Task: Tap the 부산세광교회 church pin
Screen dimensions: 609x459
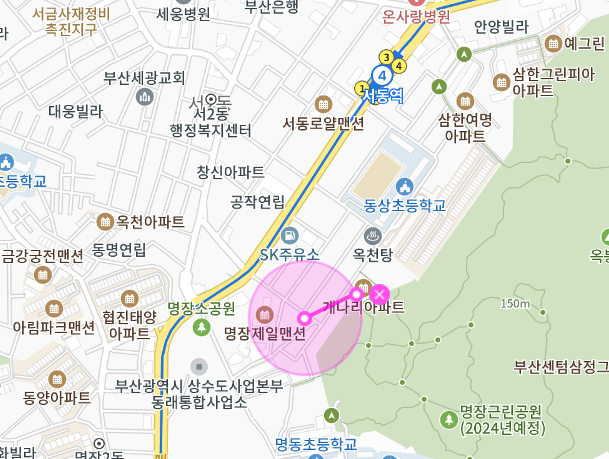Action: tap(144, 97)
